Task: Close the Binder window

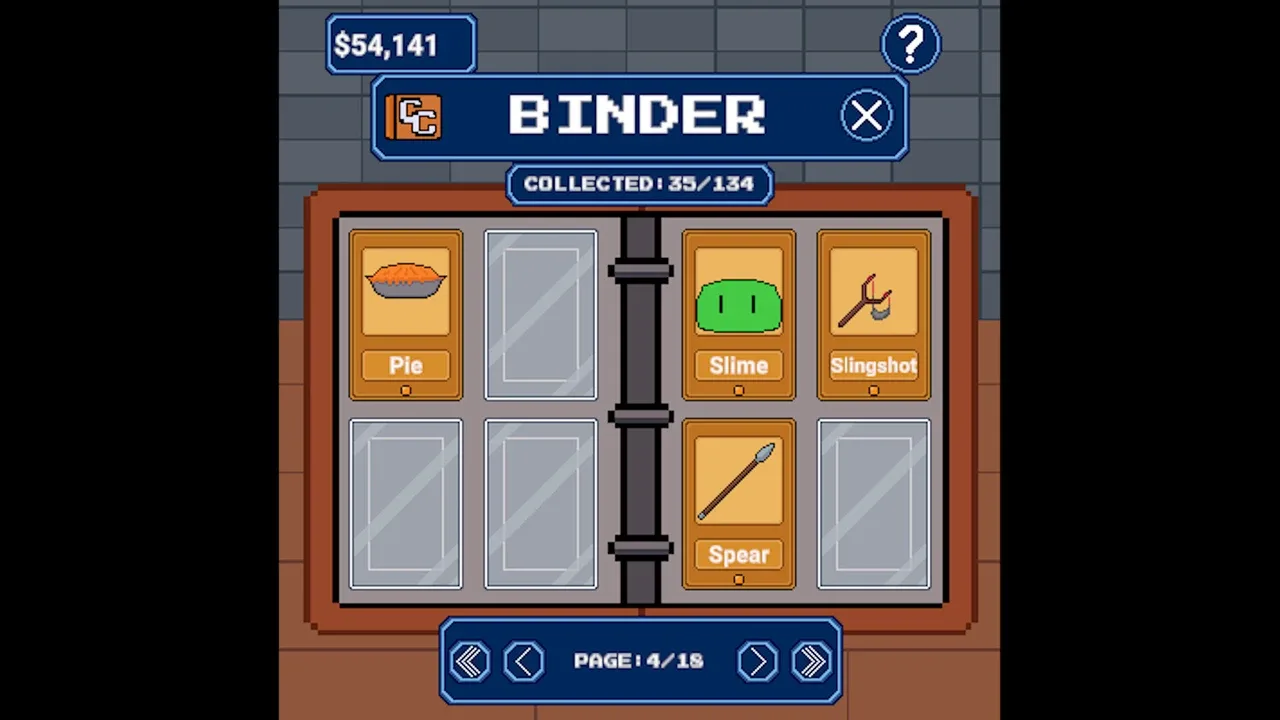Action: [866, 116]
